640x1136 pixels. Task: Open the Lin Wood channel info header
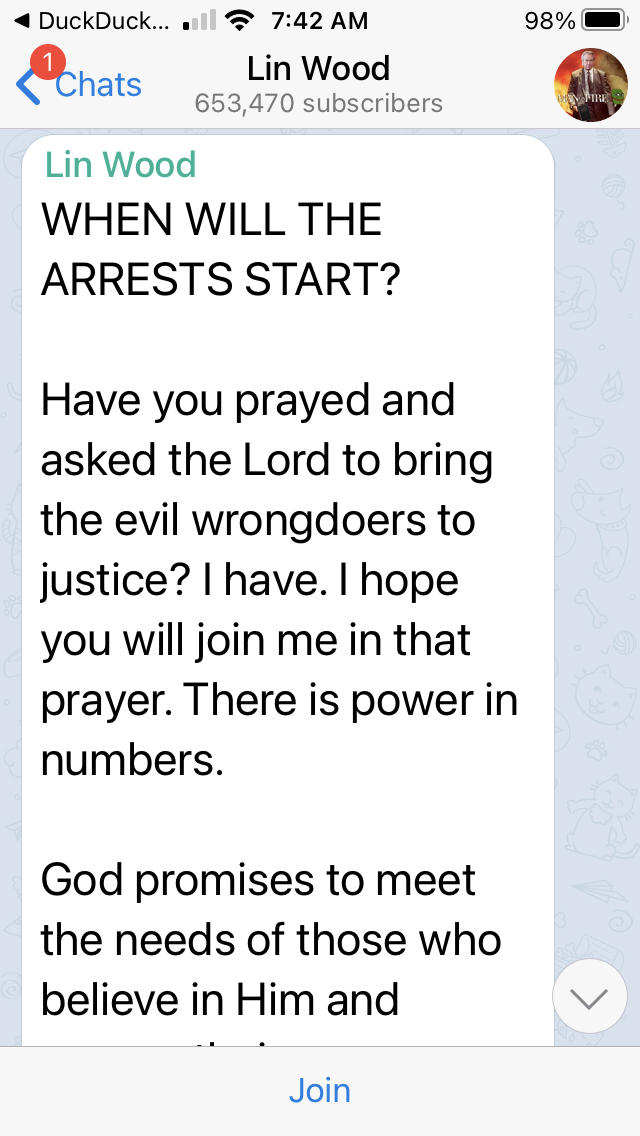pos(319,84)
